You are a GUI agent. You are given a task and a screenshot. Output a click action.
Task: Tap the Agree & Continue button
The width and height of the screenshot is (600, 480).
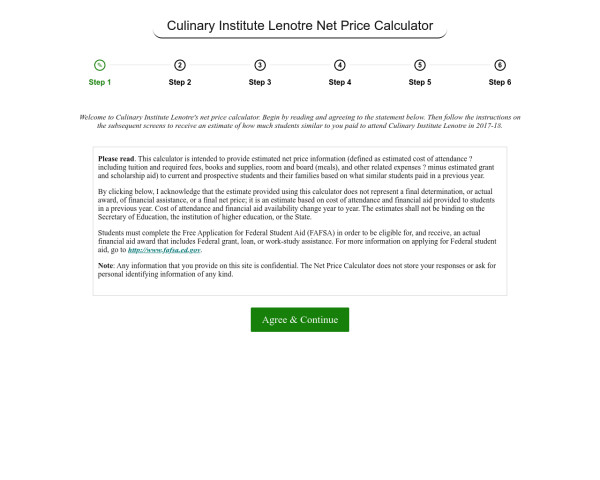tap(299, 320)
